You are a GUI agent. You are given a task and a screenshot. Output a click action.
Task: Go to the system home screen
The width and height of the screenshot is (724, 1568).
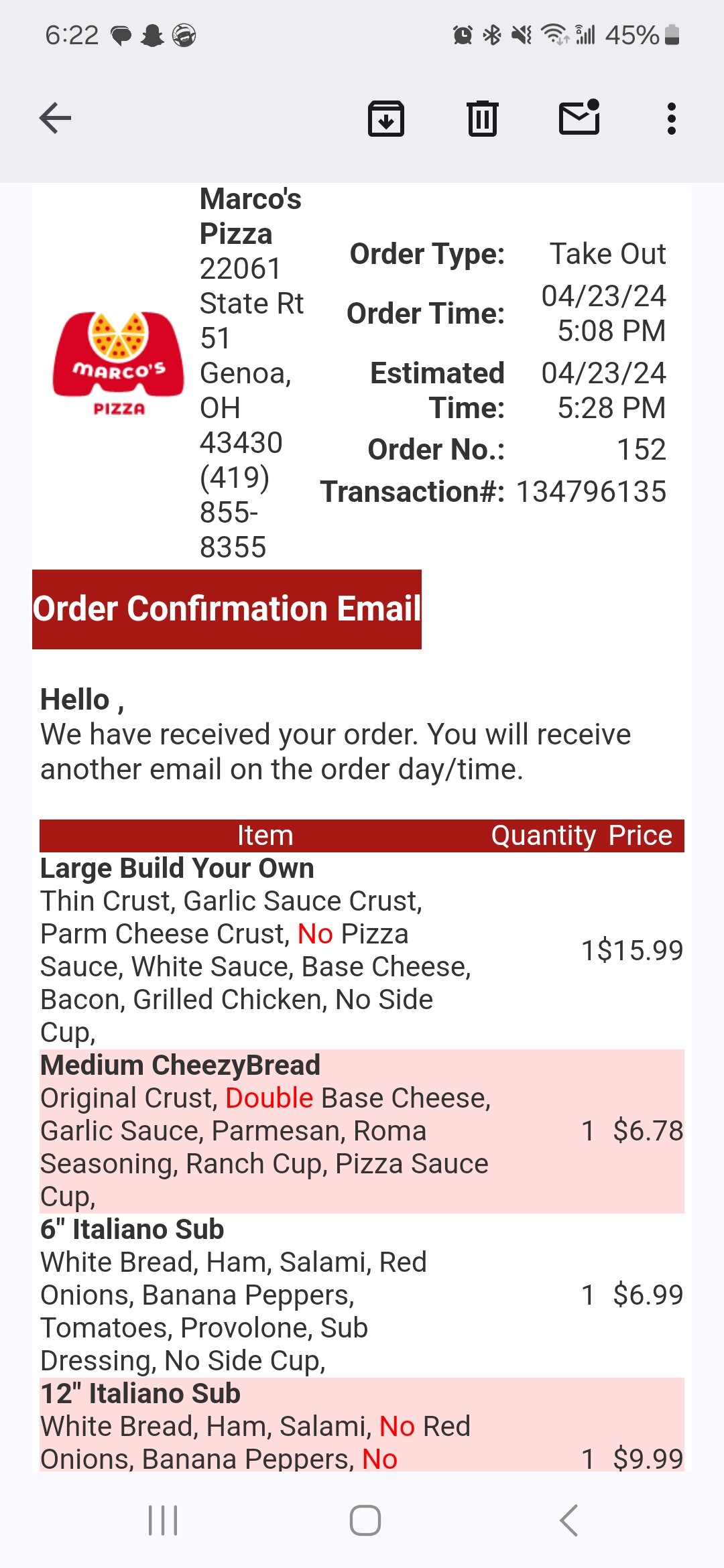click(365, 1520)
